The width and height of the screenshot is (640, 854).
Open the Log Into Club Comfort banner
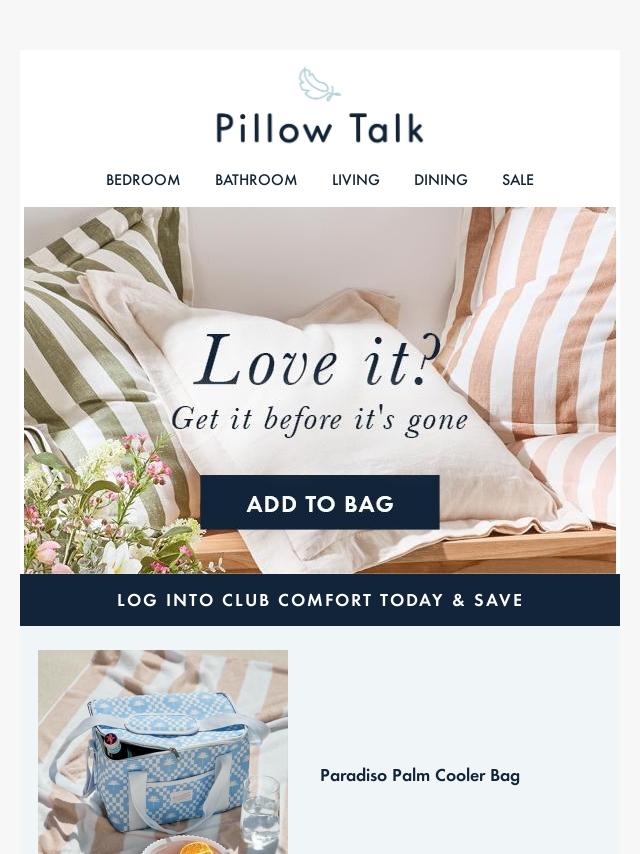click(320, 600)
